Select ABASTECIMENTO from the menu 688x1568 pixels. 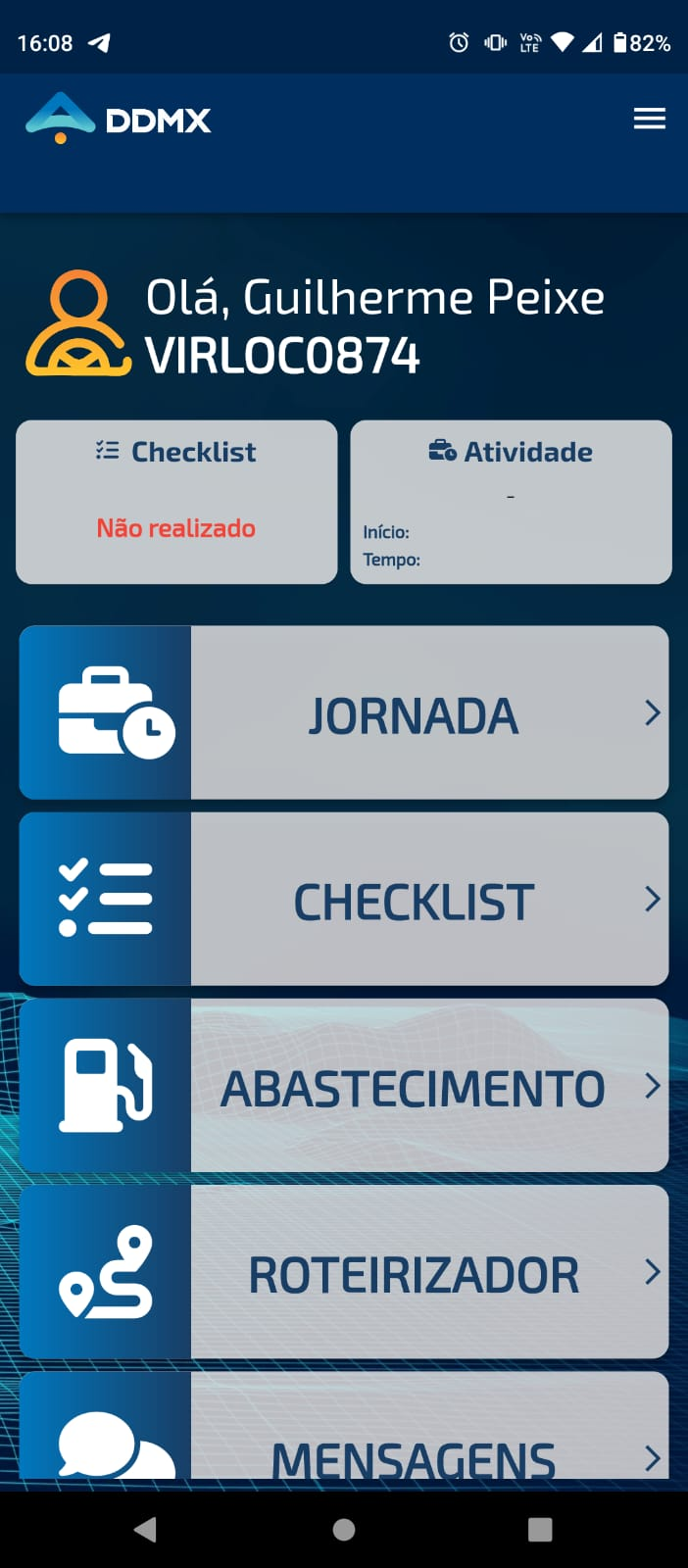pyautogui.click(x=344, y=1086)
